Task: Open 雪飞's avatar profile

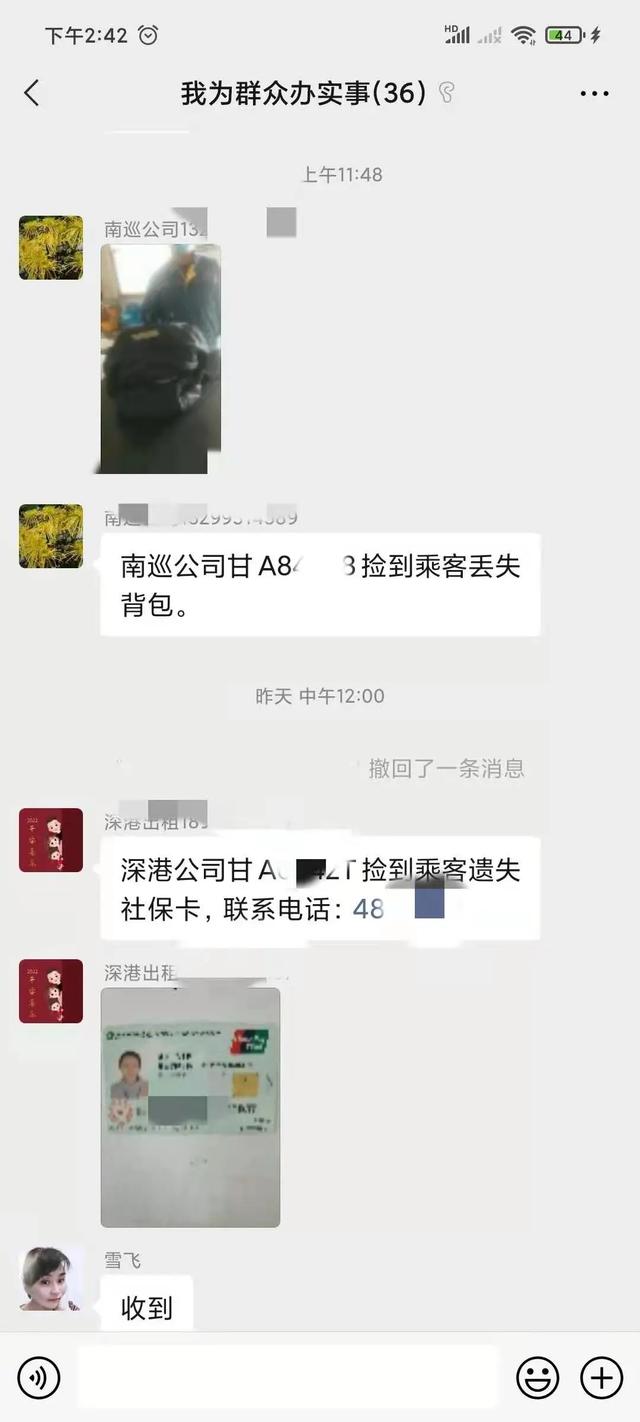Action: click(51, 1278)
